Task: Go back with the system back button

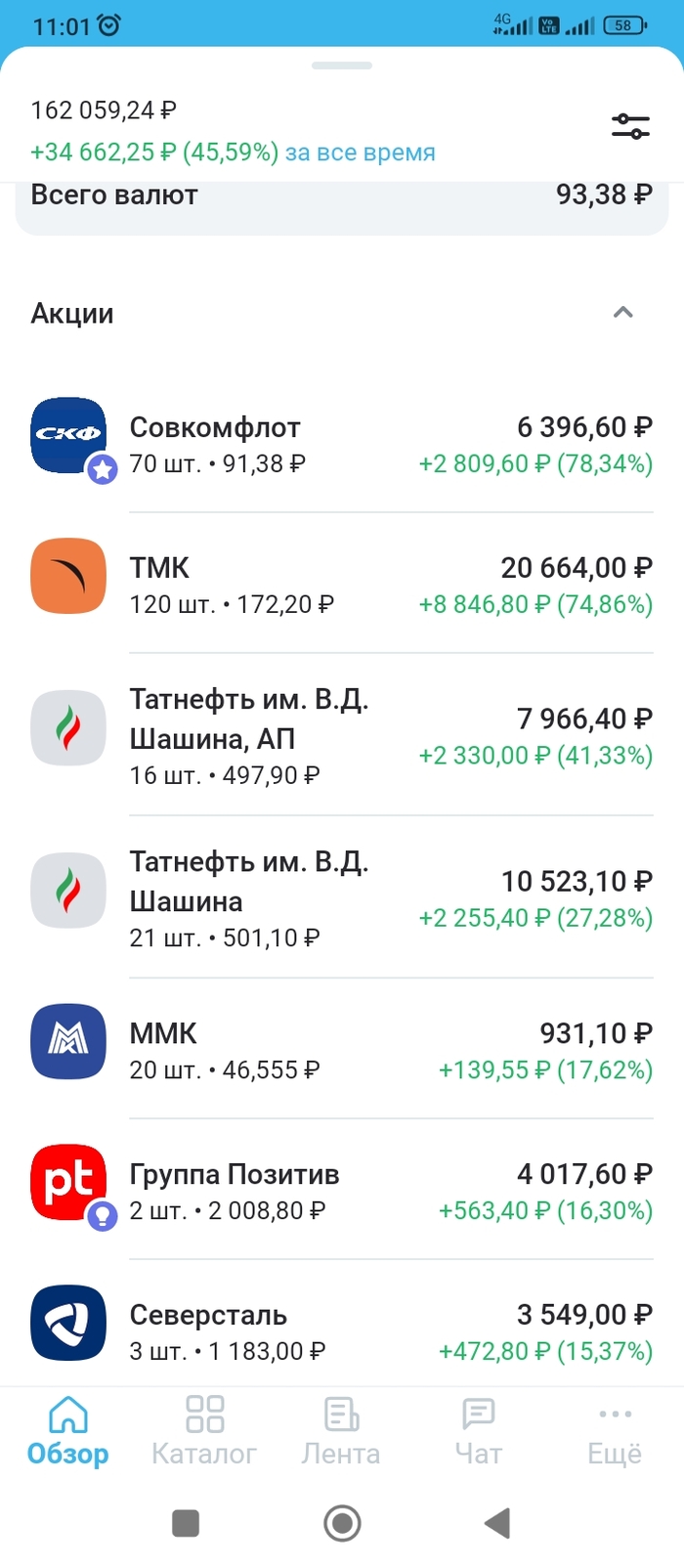Action: tap(497, 1522)
